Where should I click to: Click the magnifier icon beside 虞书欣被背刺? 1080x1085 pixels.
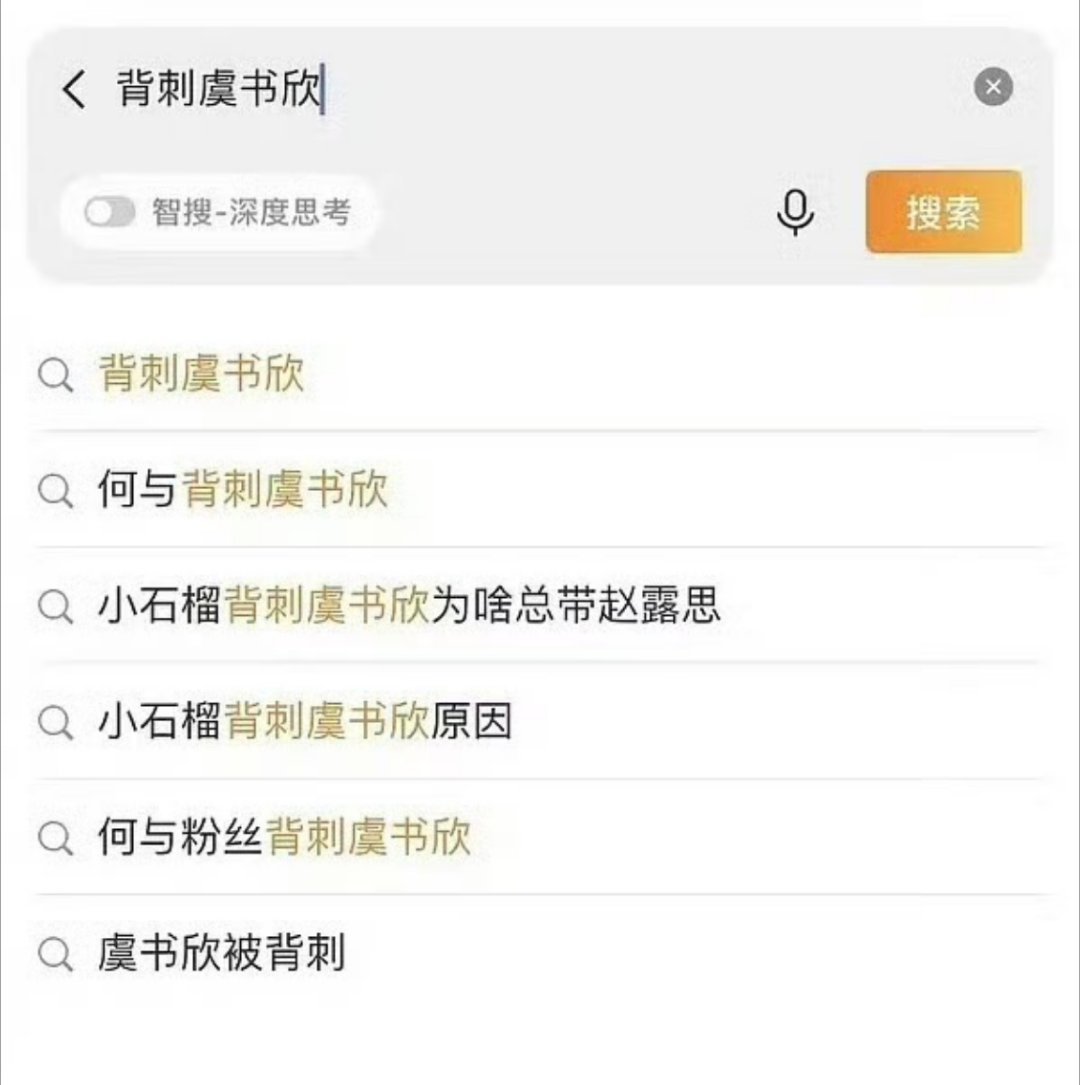(x=55, y=955)
